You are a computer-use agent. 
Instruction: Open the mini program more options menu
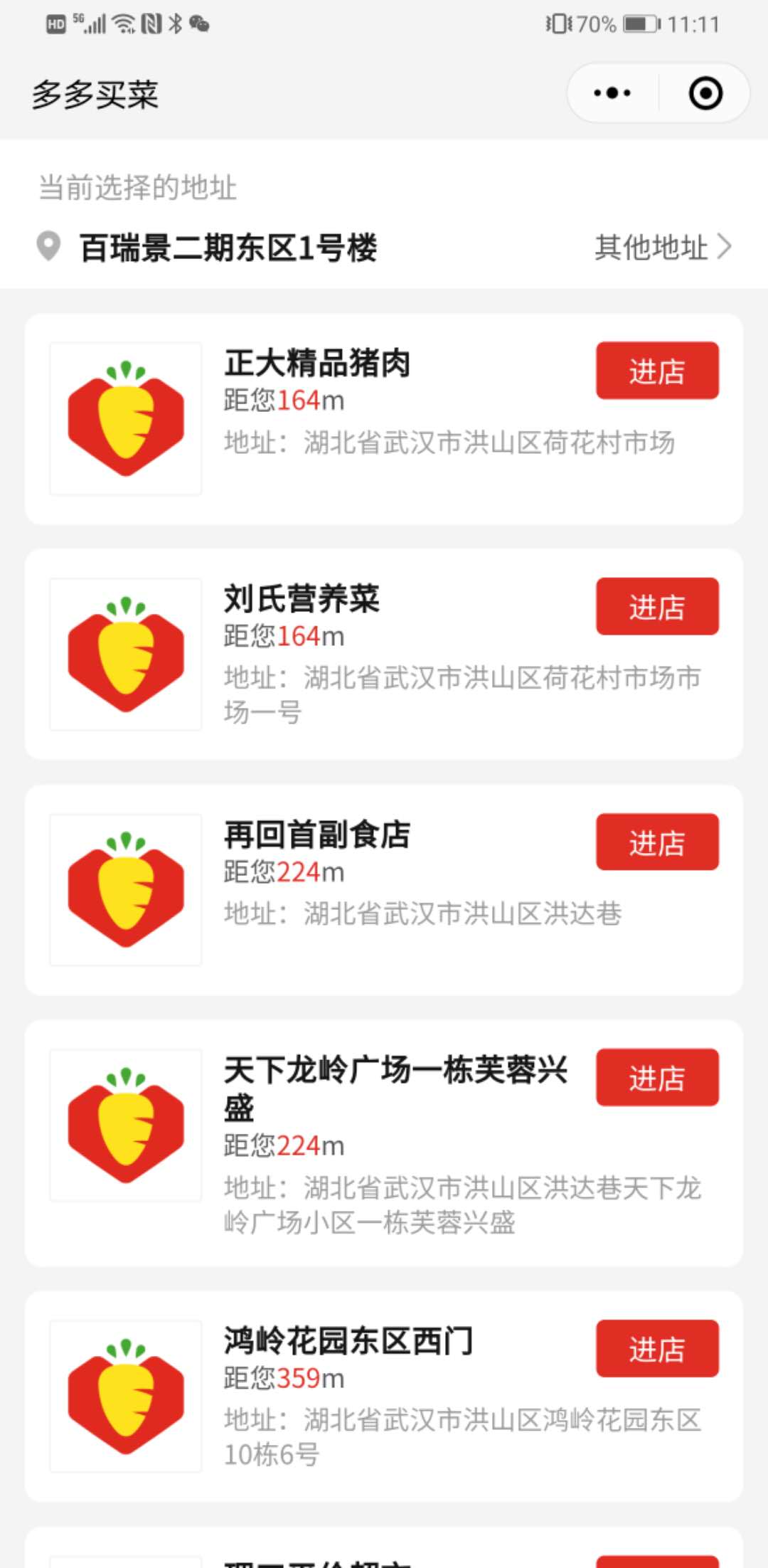[612, 93]
